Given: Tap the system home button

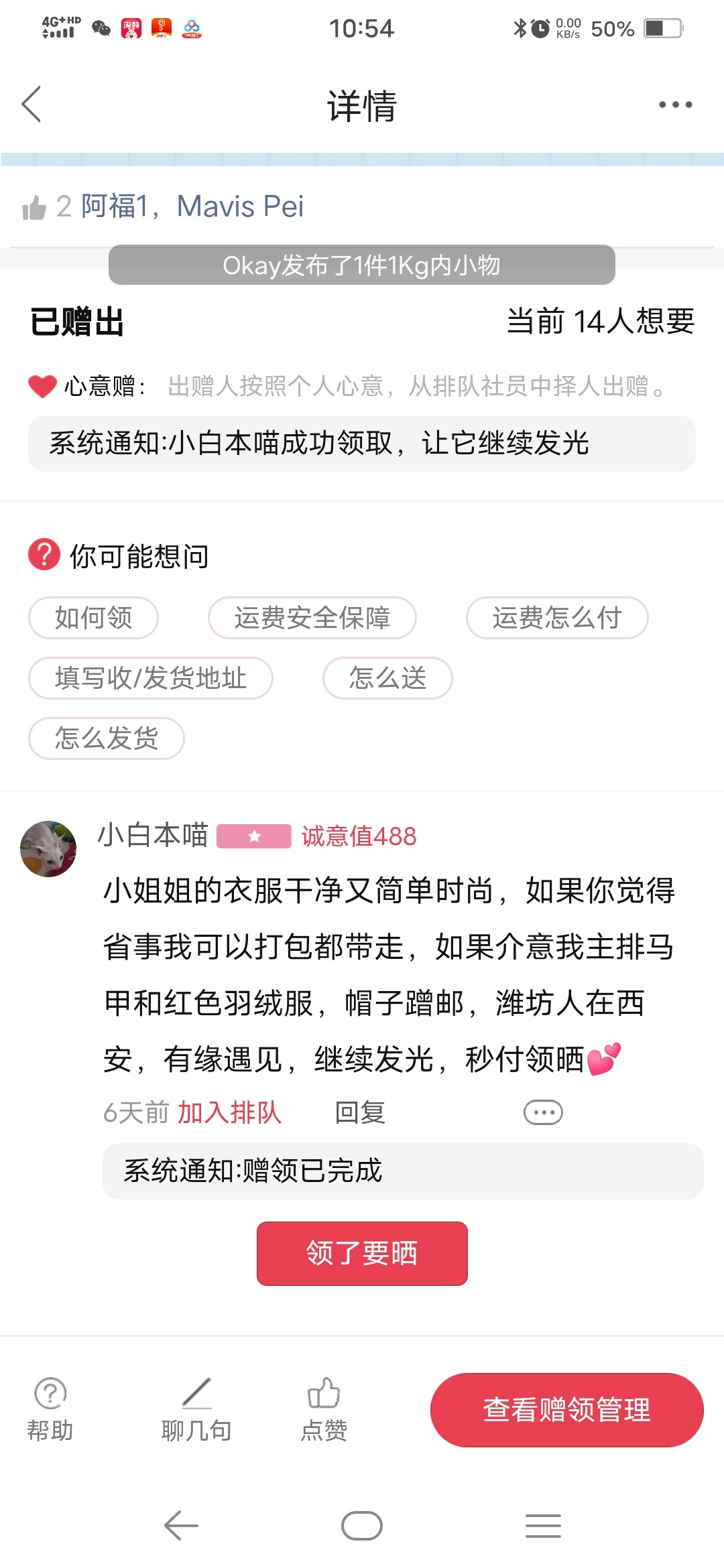Looking at the screenshot, I should pos(362,1526).
